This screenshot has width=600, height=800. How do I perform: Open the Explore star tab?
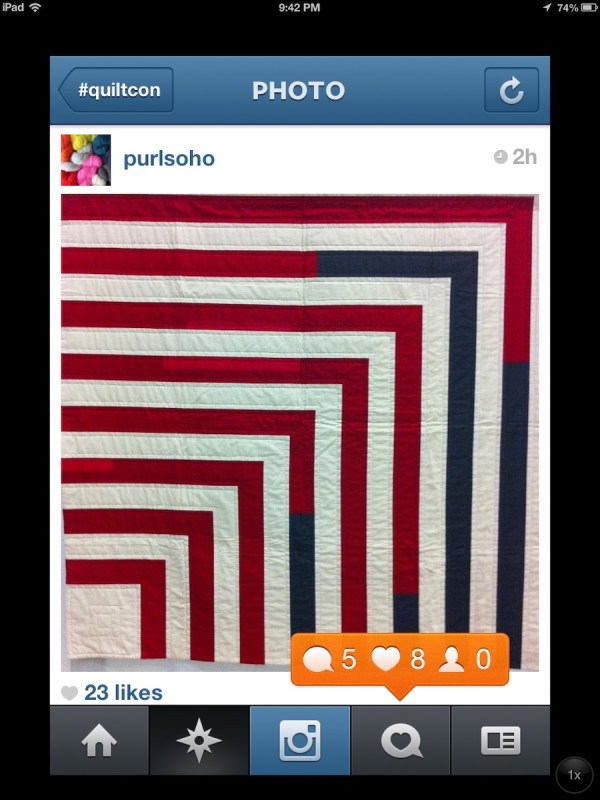(x=199, y=741)
